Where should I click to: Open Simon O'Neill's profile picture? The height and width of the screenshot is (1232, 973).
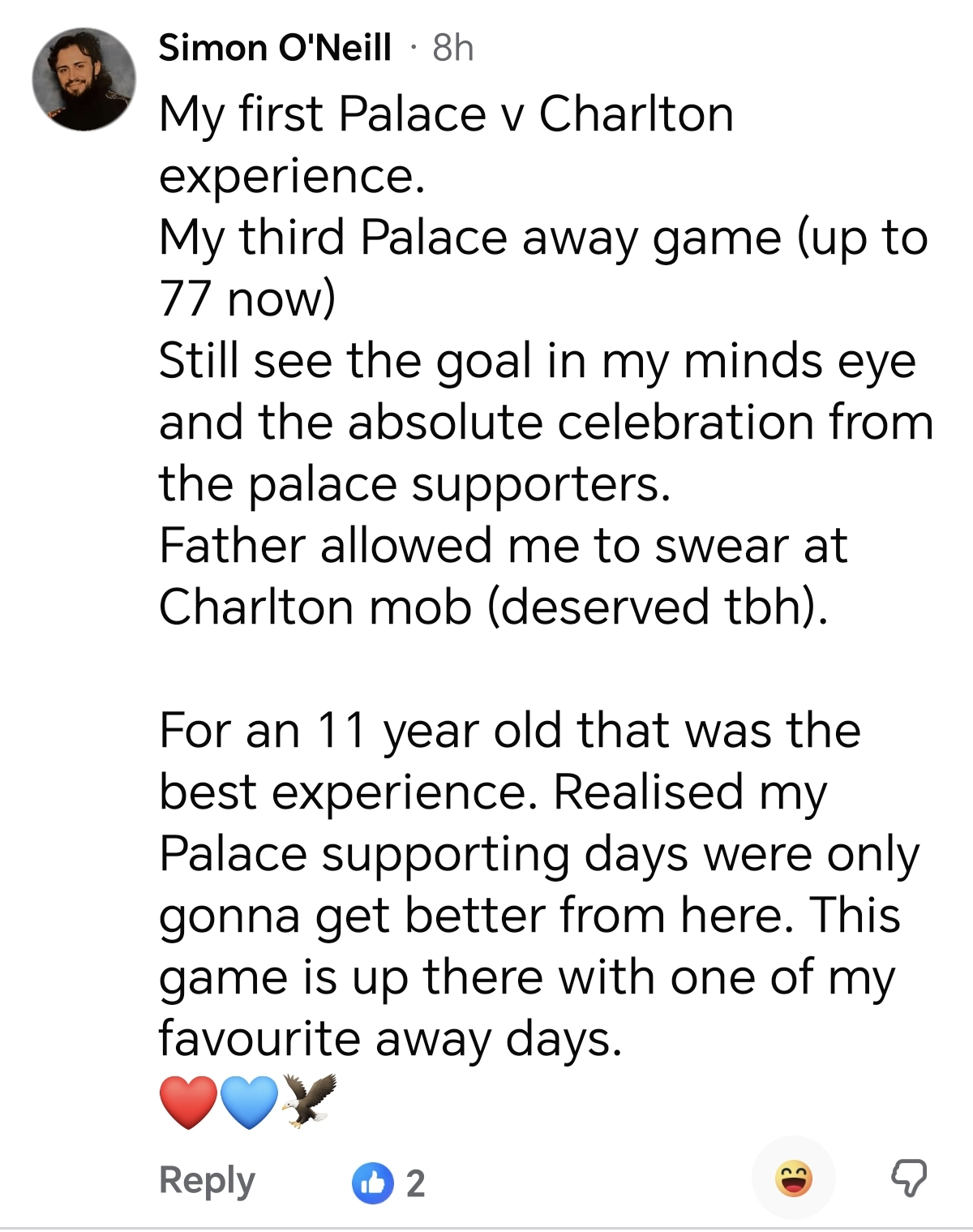click(84, 79)
